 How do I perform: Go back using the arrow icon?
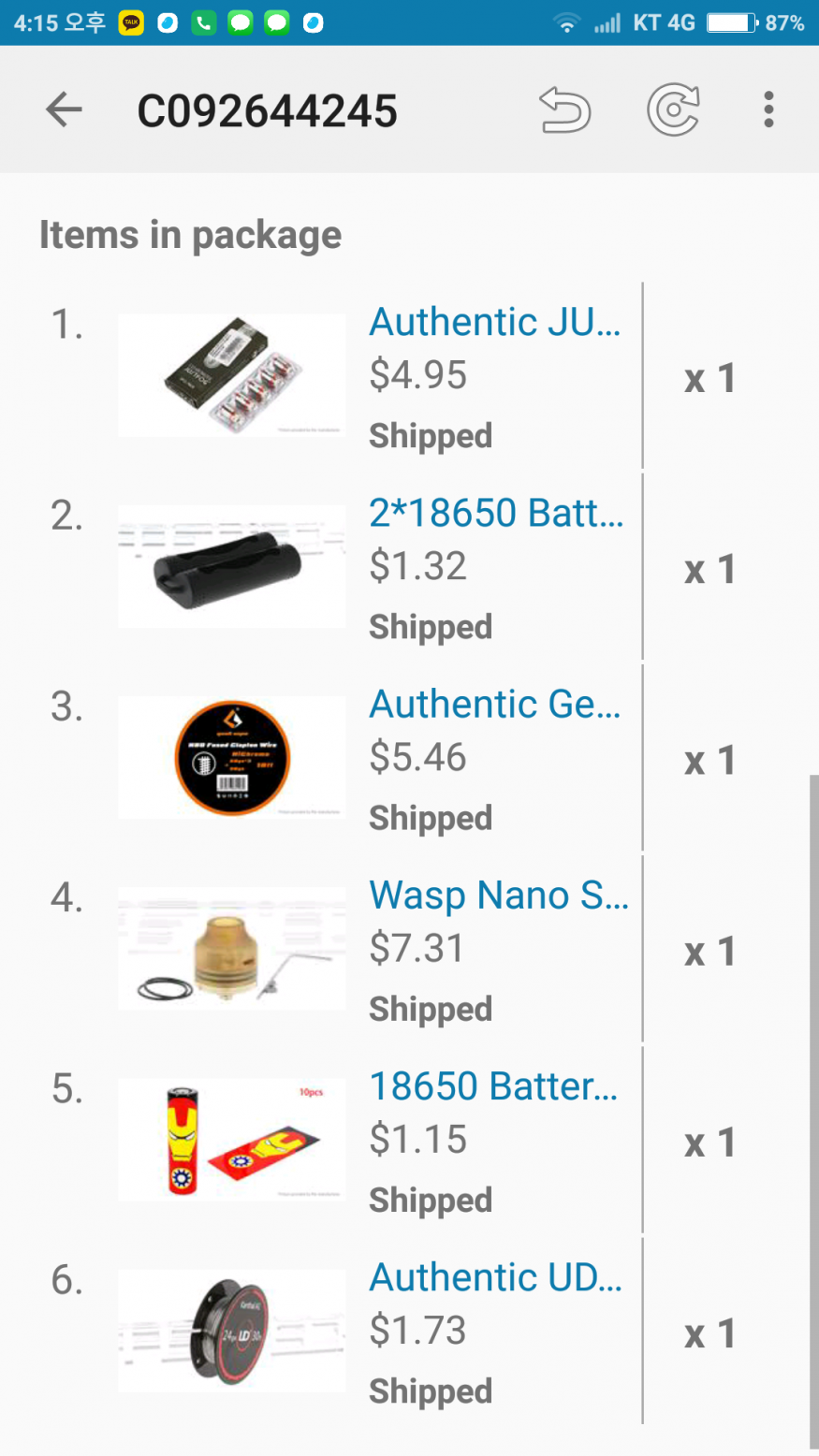pos(64,110)
